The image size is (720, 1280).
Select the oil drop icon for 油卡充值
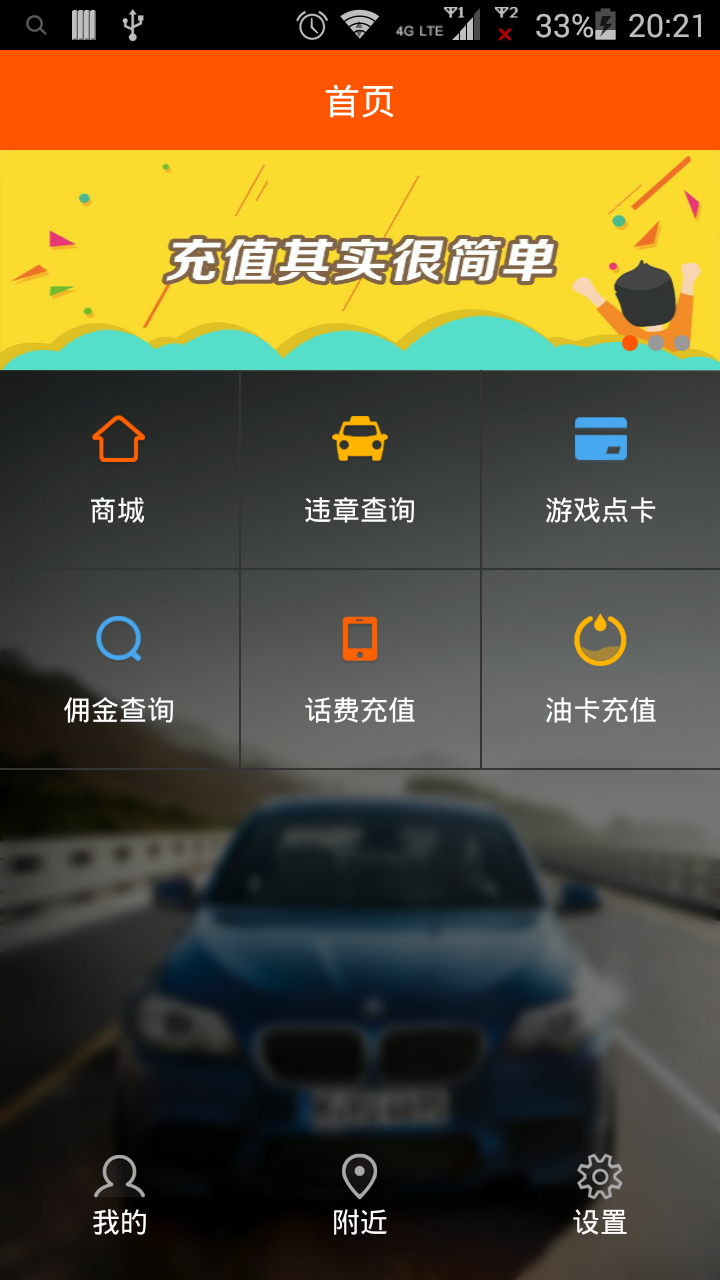[599, 639]
